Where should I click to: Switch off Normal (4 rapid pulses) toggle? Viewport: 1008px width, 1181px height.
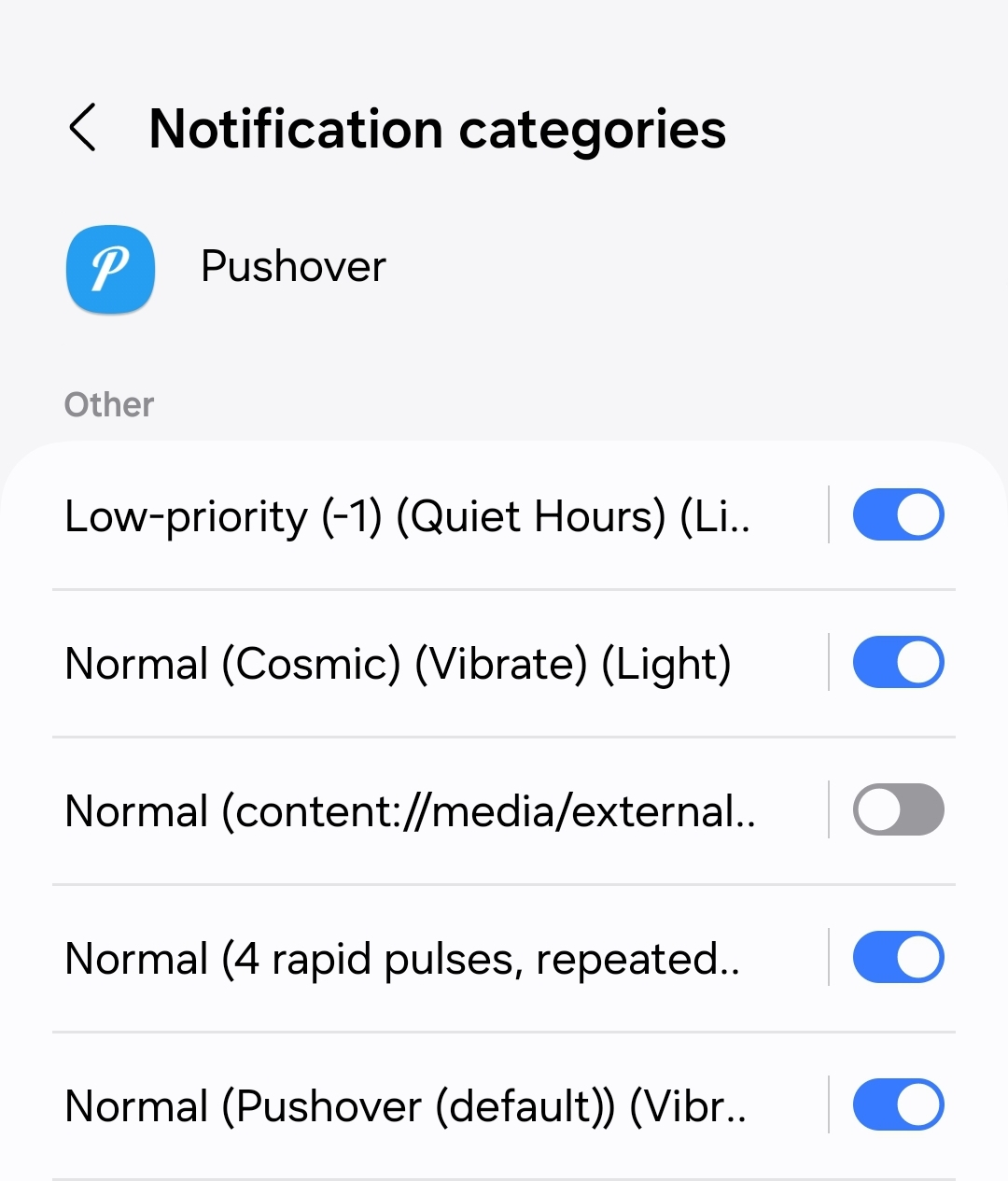(898, 957)
